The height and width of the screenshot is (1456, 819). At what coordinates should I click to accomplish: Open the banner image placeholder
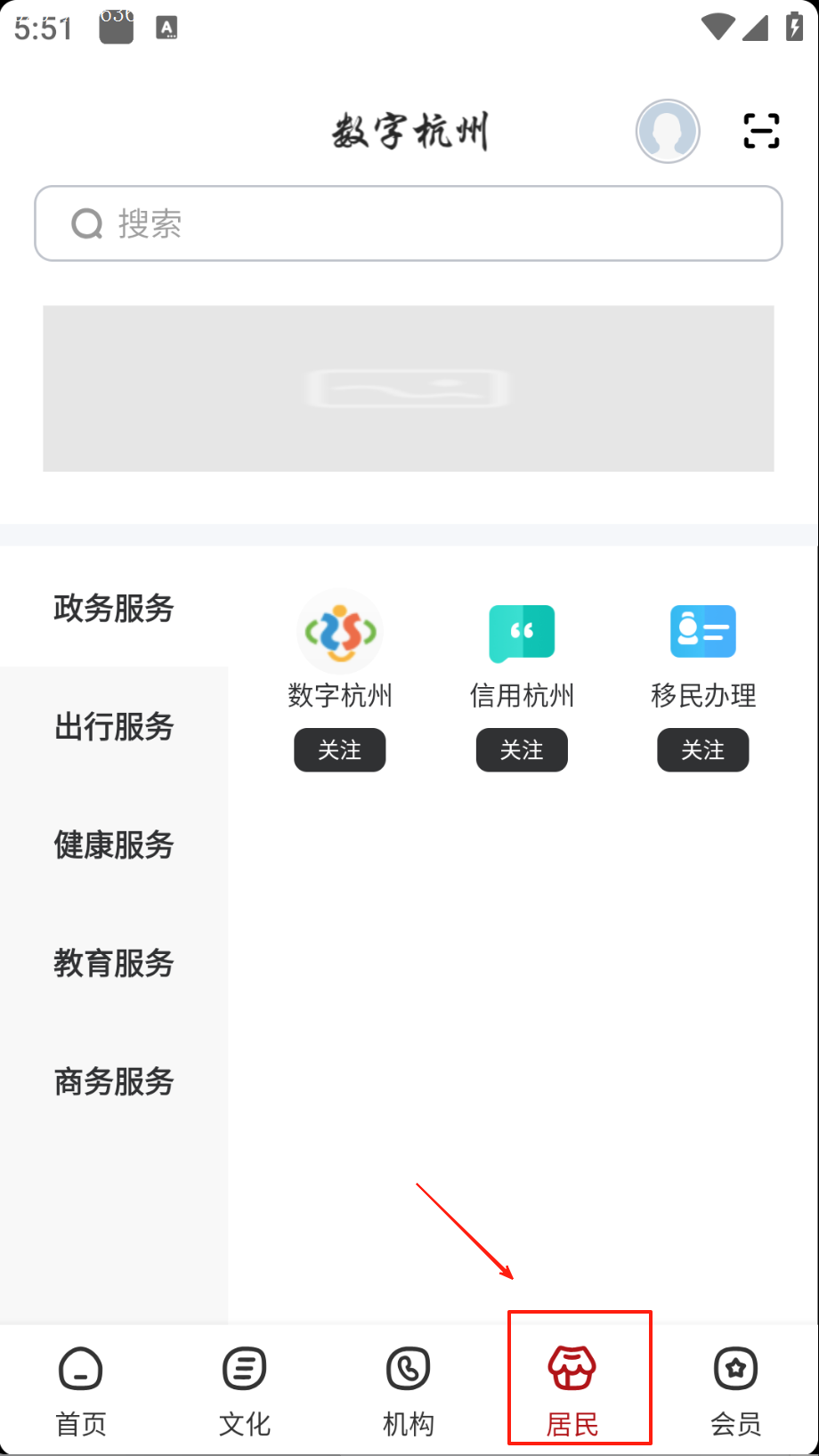coord(409,388)
